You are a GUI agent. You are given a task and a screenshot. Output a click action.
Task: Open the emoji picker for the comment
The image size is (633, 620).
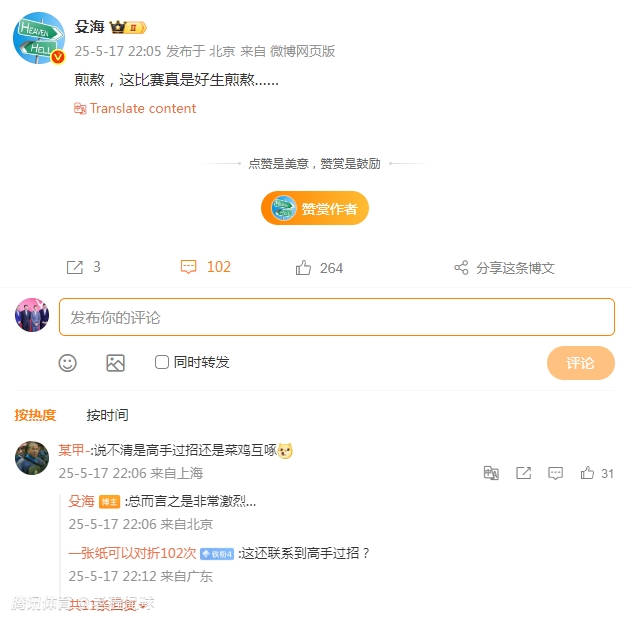(x=68, y=363)
